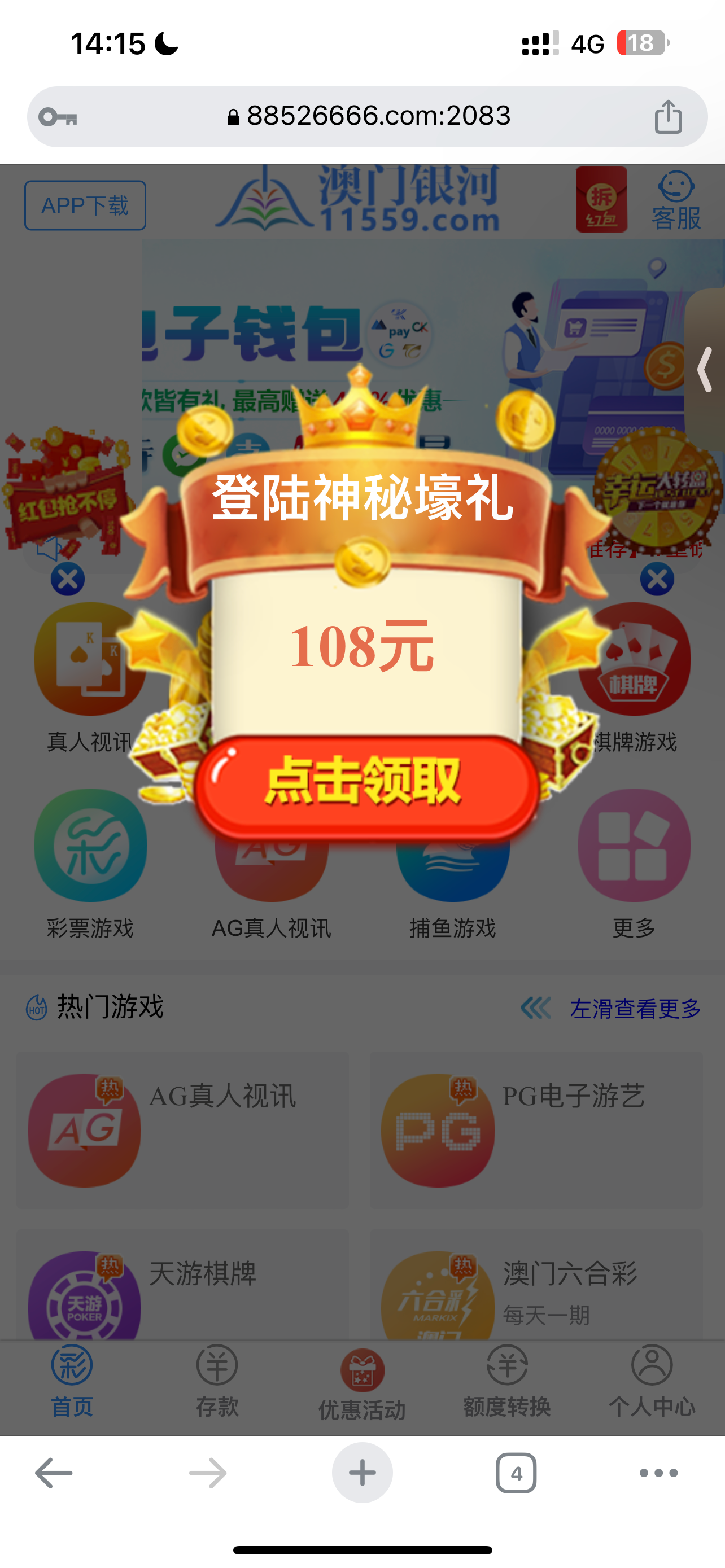Image resolution: width=725 pixels, height=1568 pixels.
Task: Switch to the 存款 deposit tab
Action: pos(217,1382)
